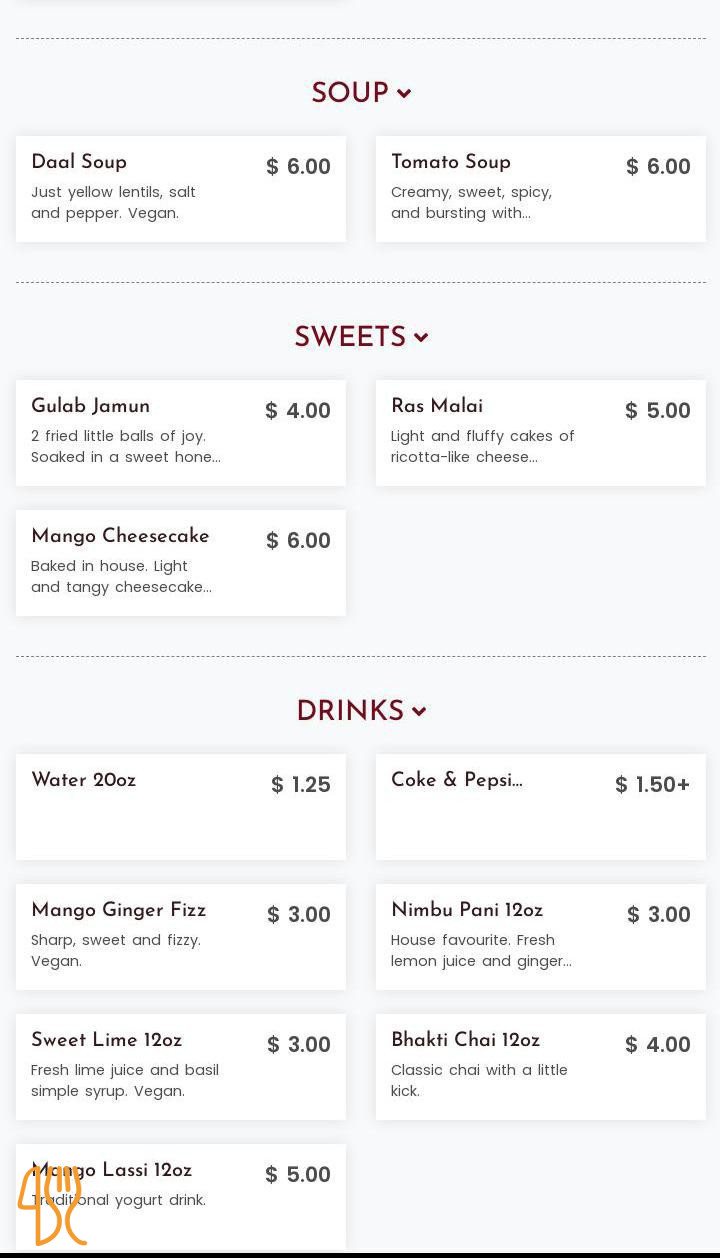Collapse the SOUP section
Viewport: 720px width, 1258px height.
pos(361,93)
